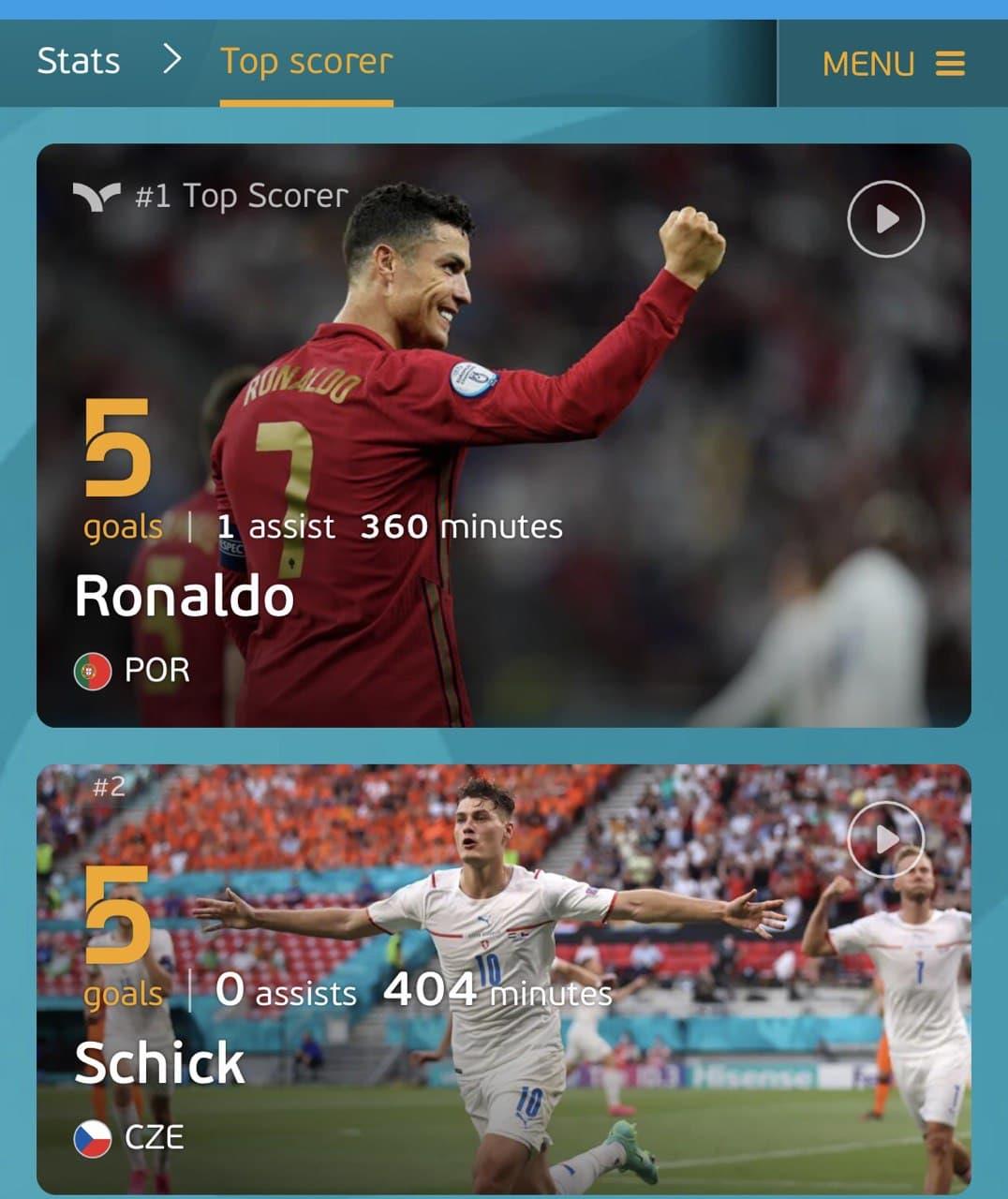Screen dimensions: 1008x1199
Task: Play Schick's goals video
Action: (x=885, y=839)
